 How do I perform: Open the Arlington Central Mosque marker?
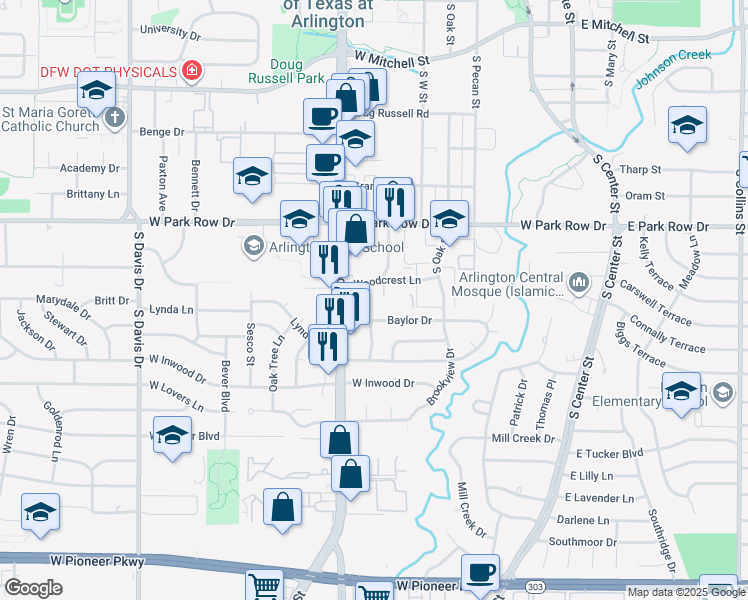[x=579, y=282]
